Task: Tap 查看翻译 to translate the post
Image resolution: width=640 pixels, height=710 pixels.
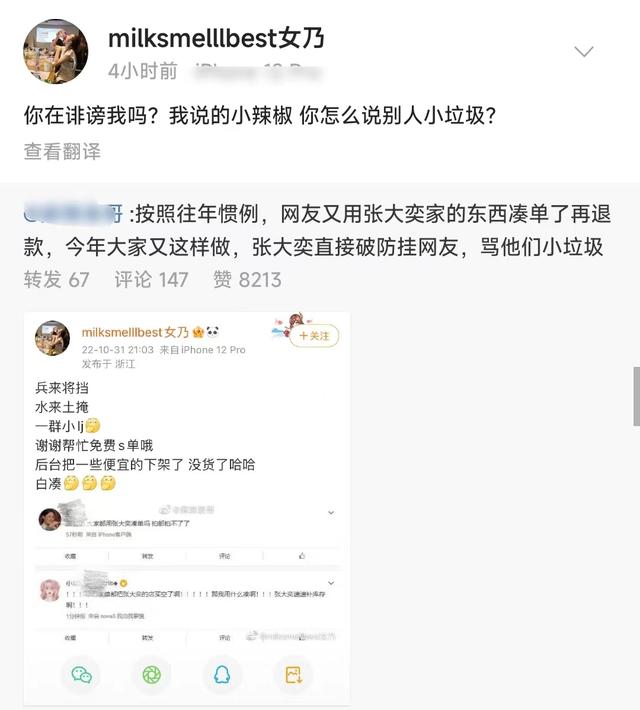Action: tap(62, 151)
